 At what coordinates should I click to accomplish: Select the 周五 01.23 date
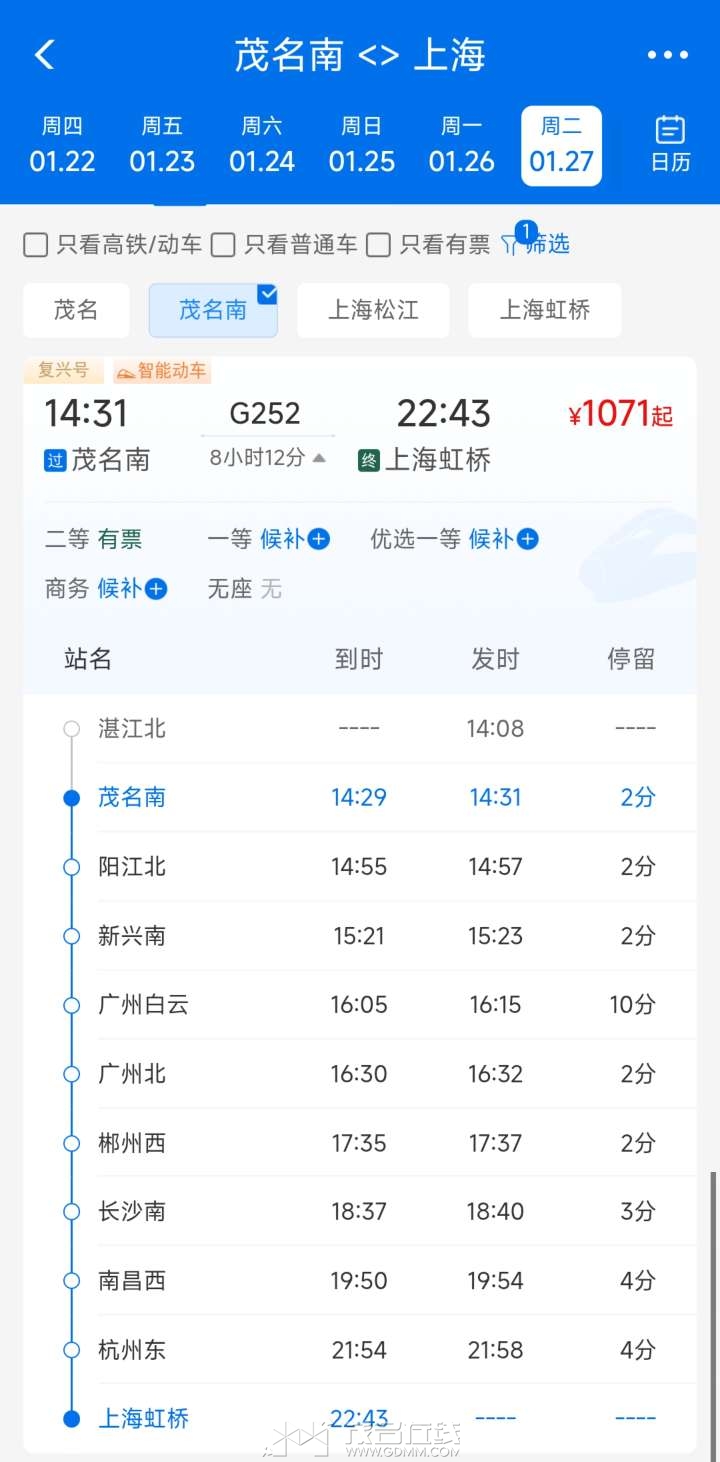(162, 146)
